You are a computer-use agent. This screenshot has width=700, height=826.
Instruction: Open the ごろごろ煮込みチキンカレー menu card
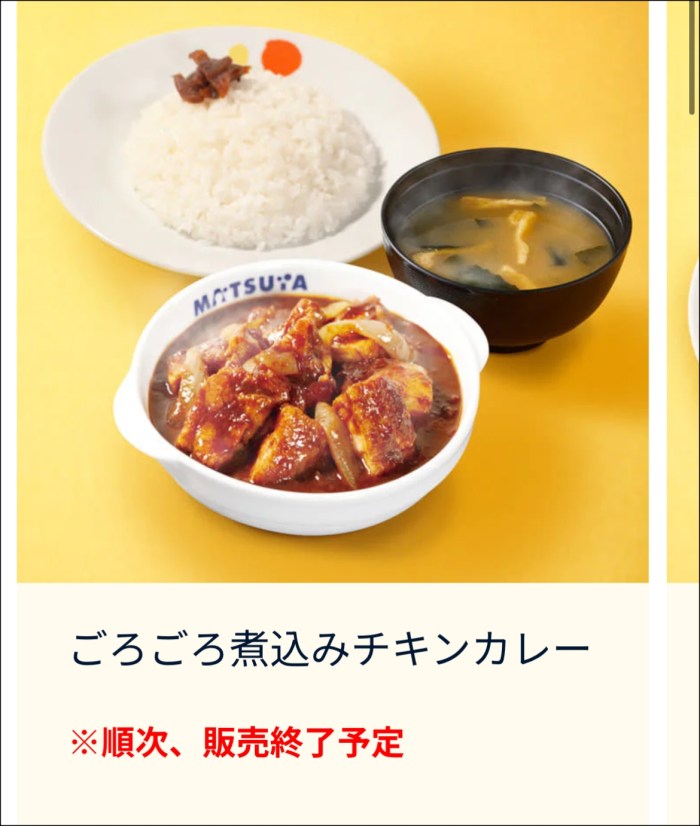click(x=331, y=651)
